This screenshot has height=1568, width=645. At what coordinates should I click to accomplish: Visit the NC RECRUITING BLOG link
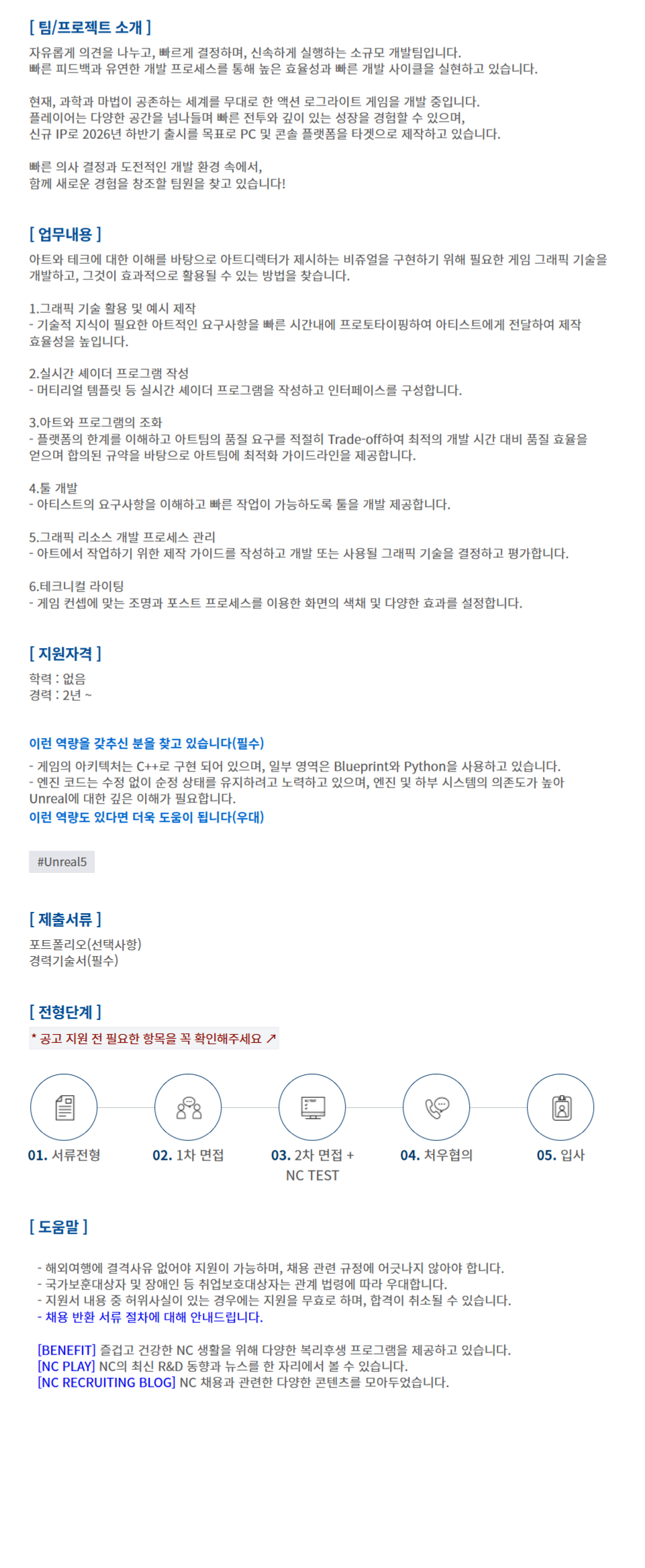[107, 1382]
